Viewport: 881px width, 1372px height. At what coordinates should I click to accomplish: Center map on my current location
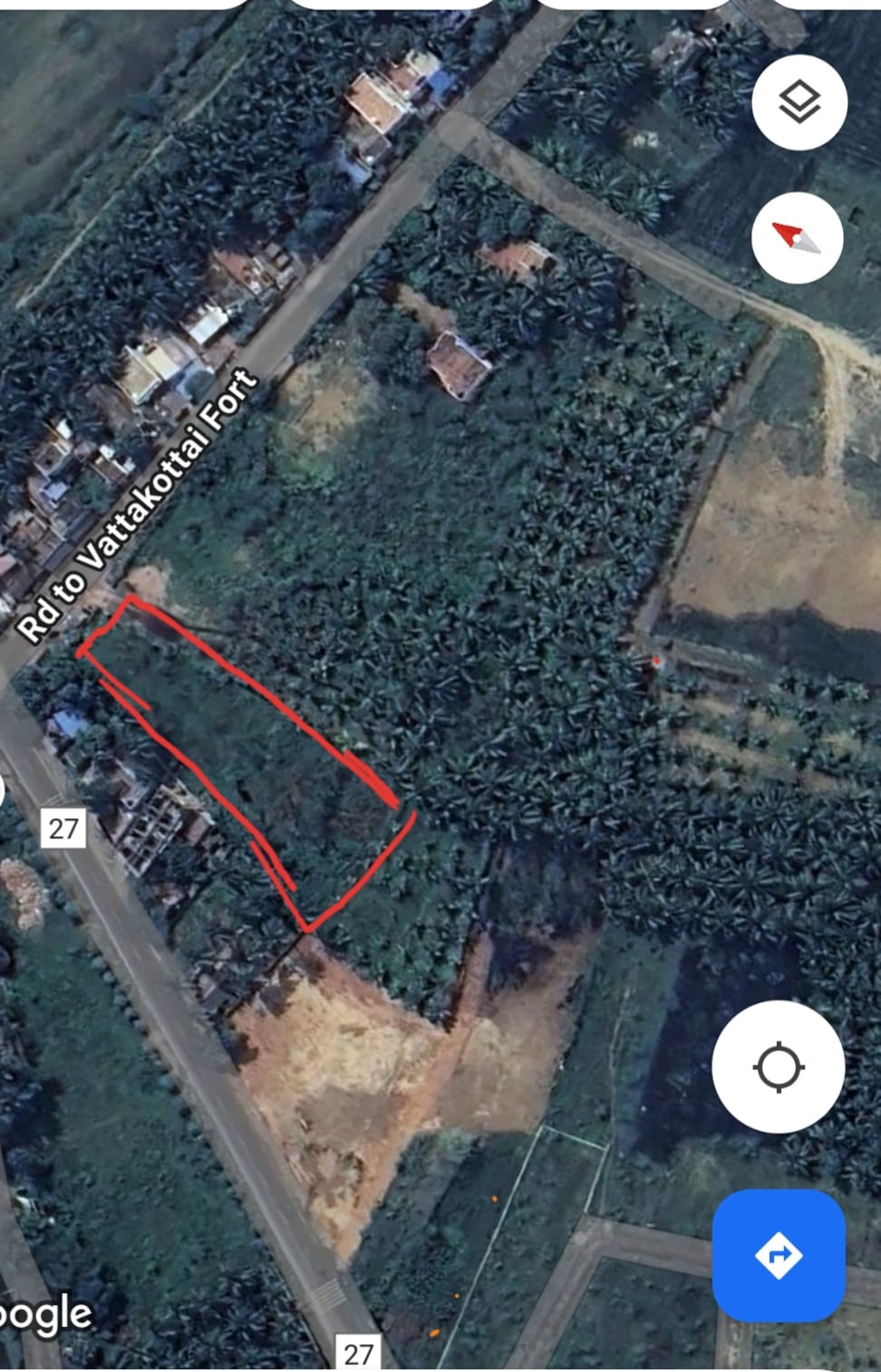pos(778,1067)
